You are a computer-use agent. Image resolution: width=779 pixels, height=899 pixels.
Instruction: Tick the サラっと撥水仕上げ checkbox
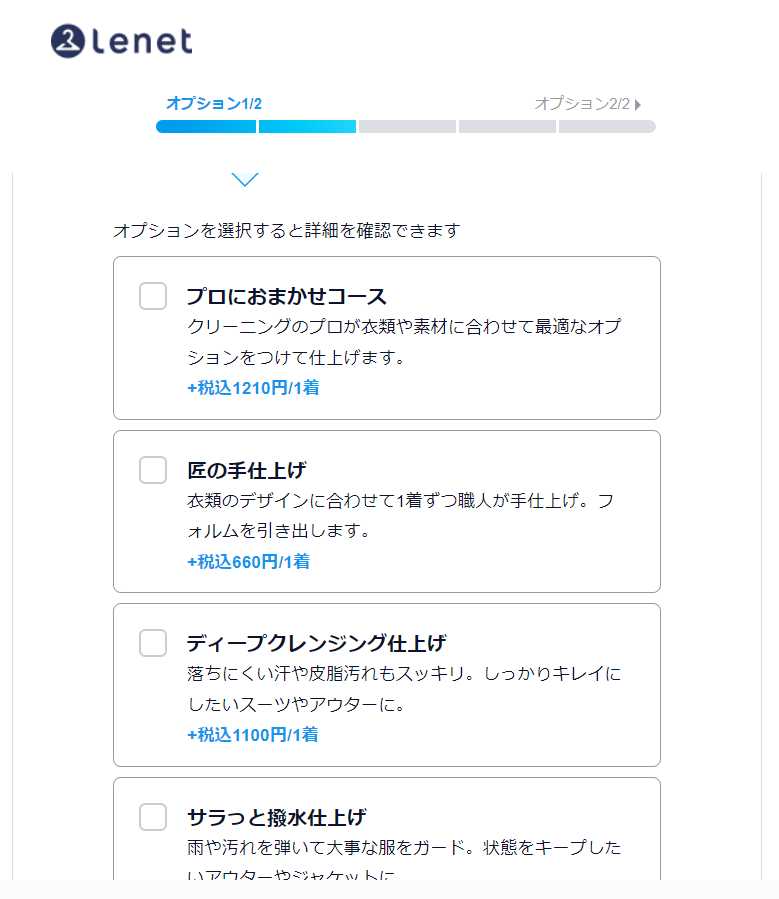click(x=153, y=817)
